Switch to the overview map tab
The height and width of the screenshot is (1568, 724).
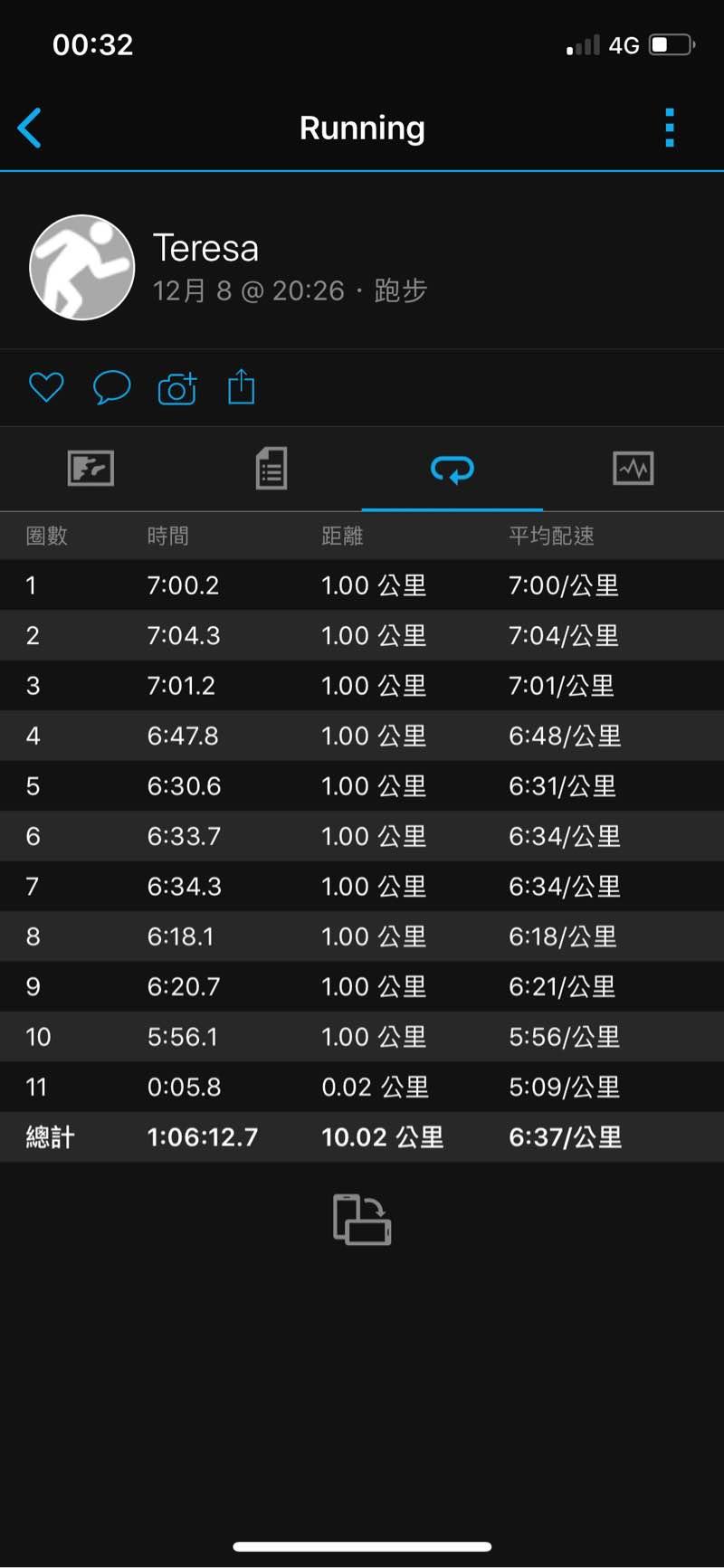click(x=90, y=469)
